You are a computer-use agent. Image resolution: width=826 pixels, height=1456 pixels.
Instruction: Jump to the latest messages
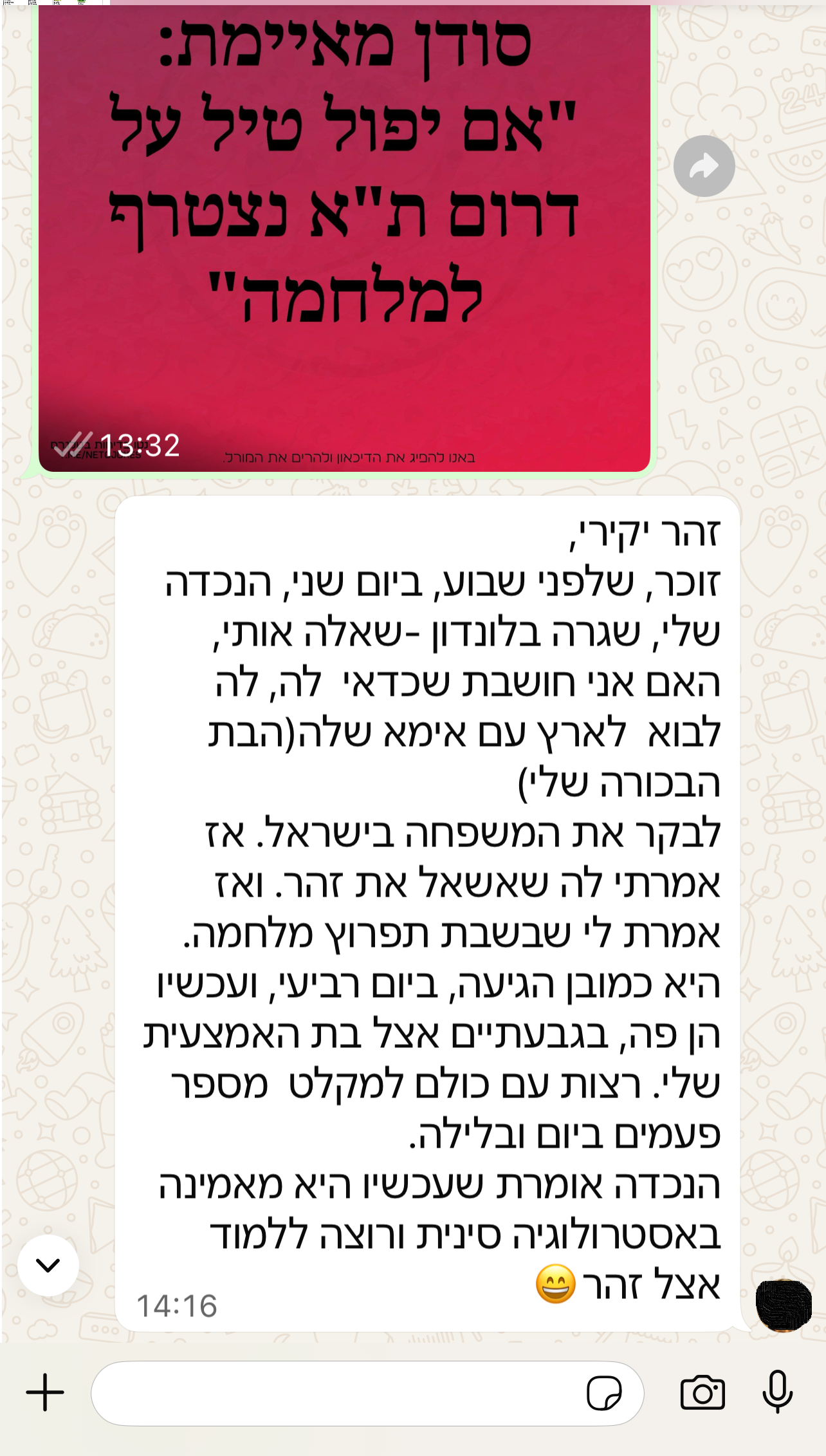pos(48,1265)
